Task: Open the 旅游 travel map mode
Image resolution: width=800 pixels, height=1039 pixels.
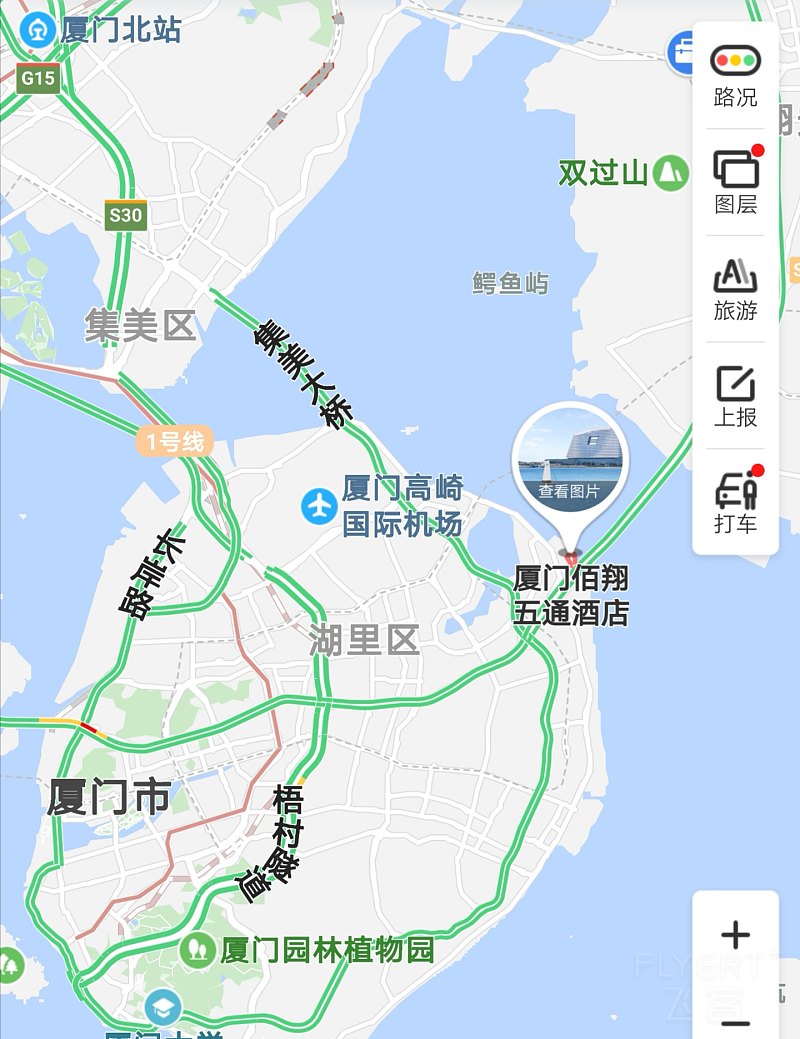Action: tap(735, 289)
